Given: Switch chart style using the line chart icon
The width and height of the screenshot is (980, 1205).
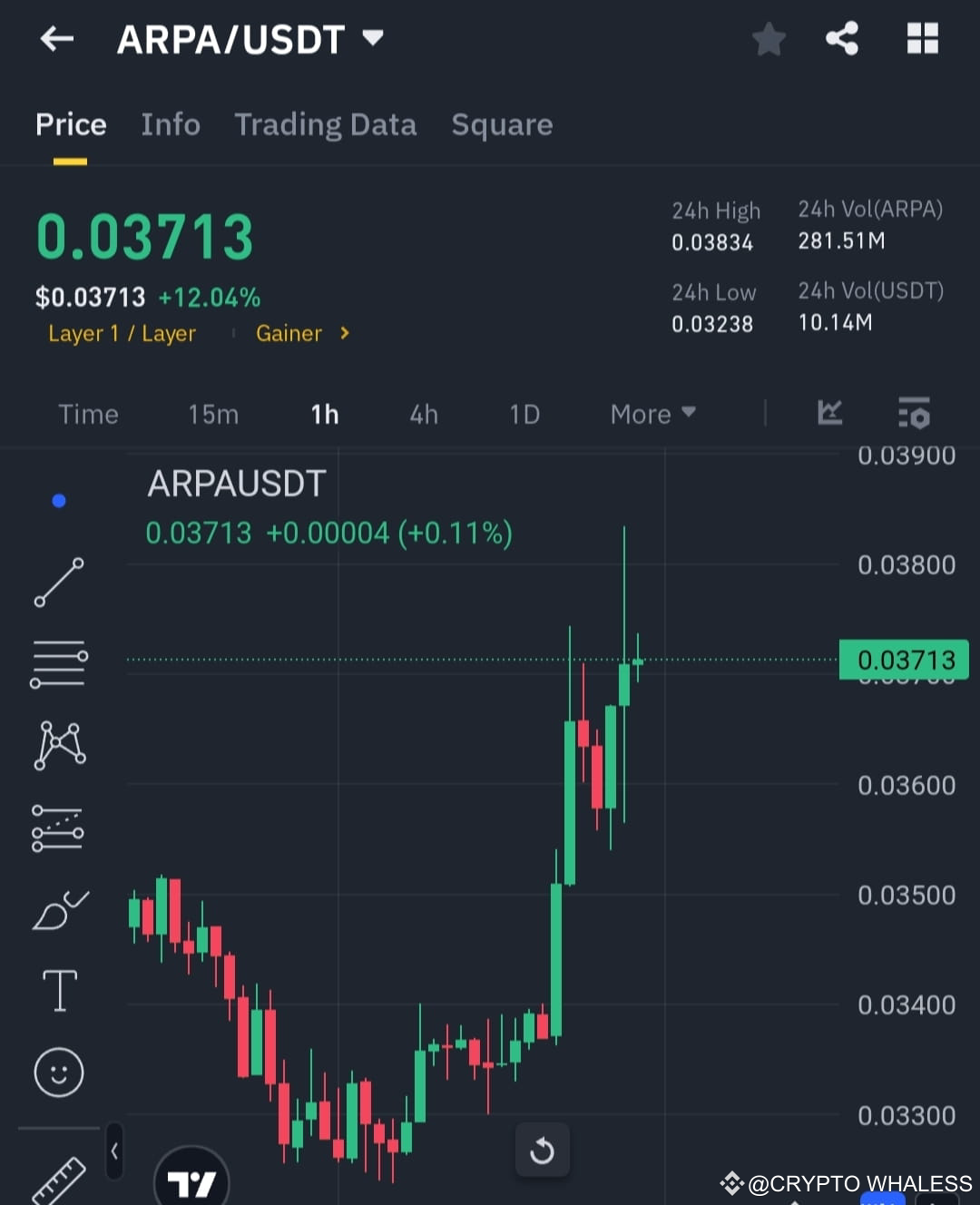Looking at the screenshot, I should (x=828, y=414).
